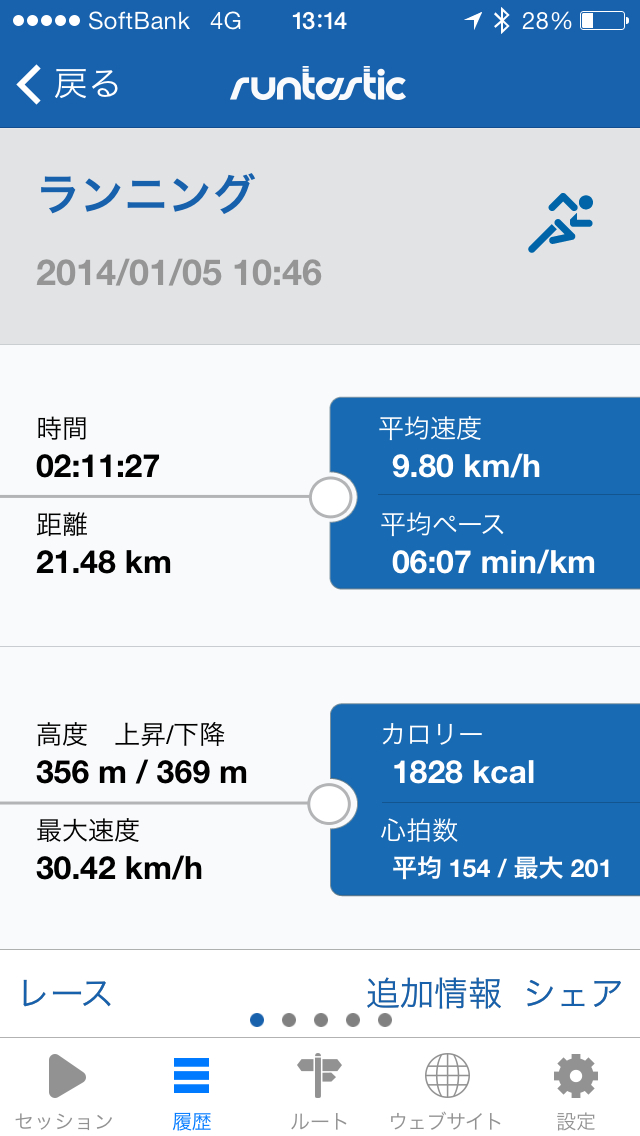The image size is (640, 1136).
Task: Open the 履歴 tab
Action: (191, 1090)
